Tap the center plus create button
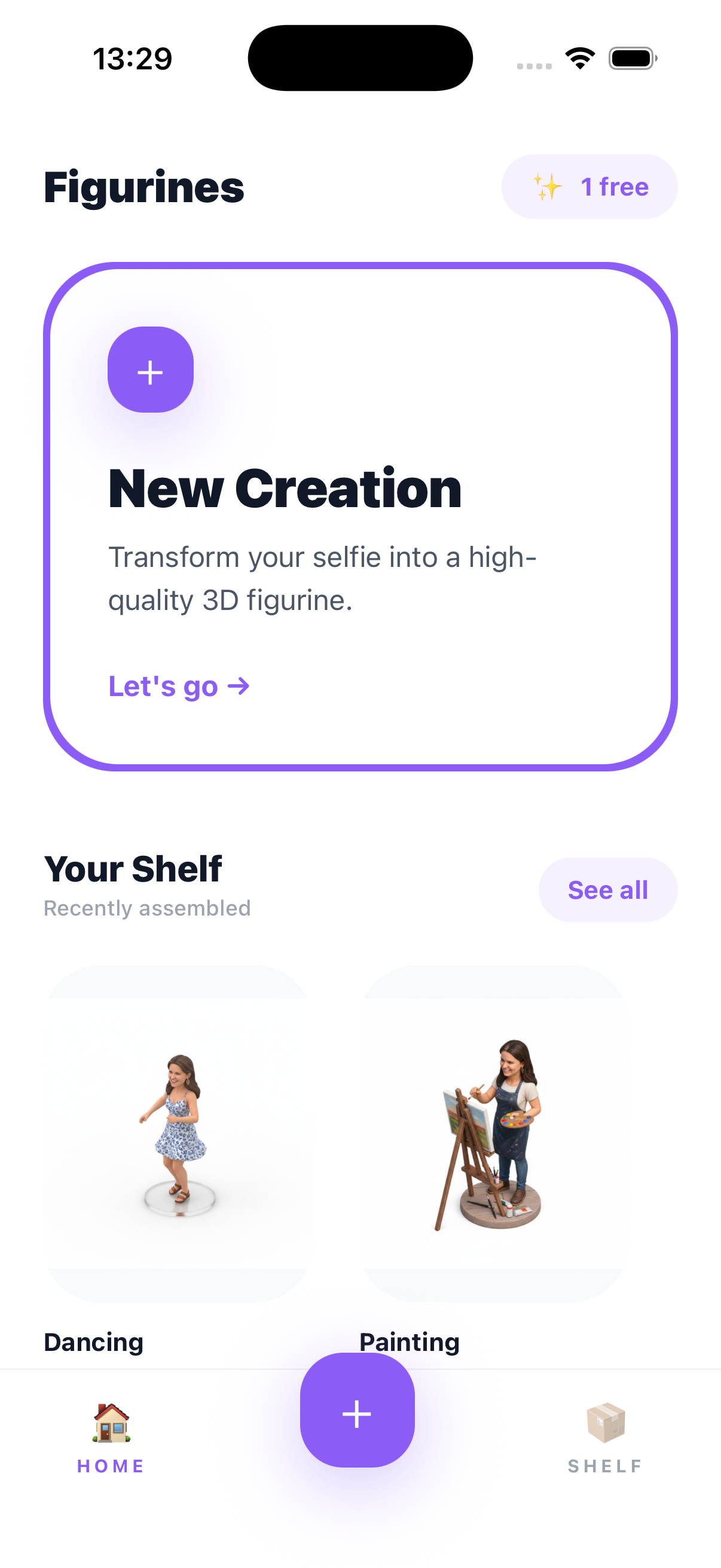Viewport: 721px width, 1568px height. point(357,1411)
